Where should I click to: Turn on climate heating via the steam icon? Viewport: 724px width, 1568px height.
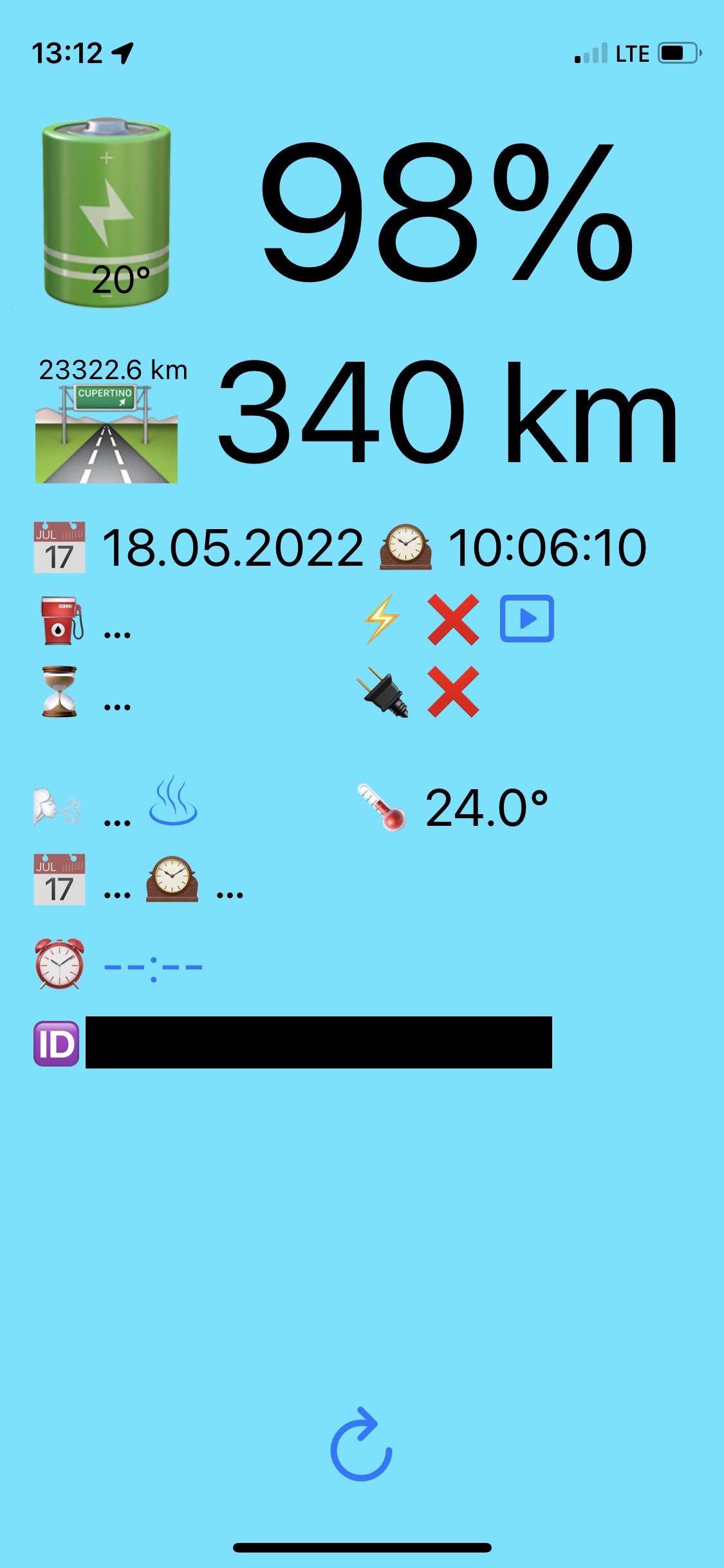point(172,802)
